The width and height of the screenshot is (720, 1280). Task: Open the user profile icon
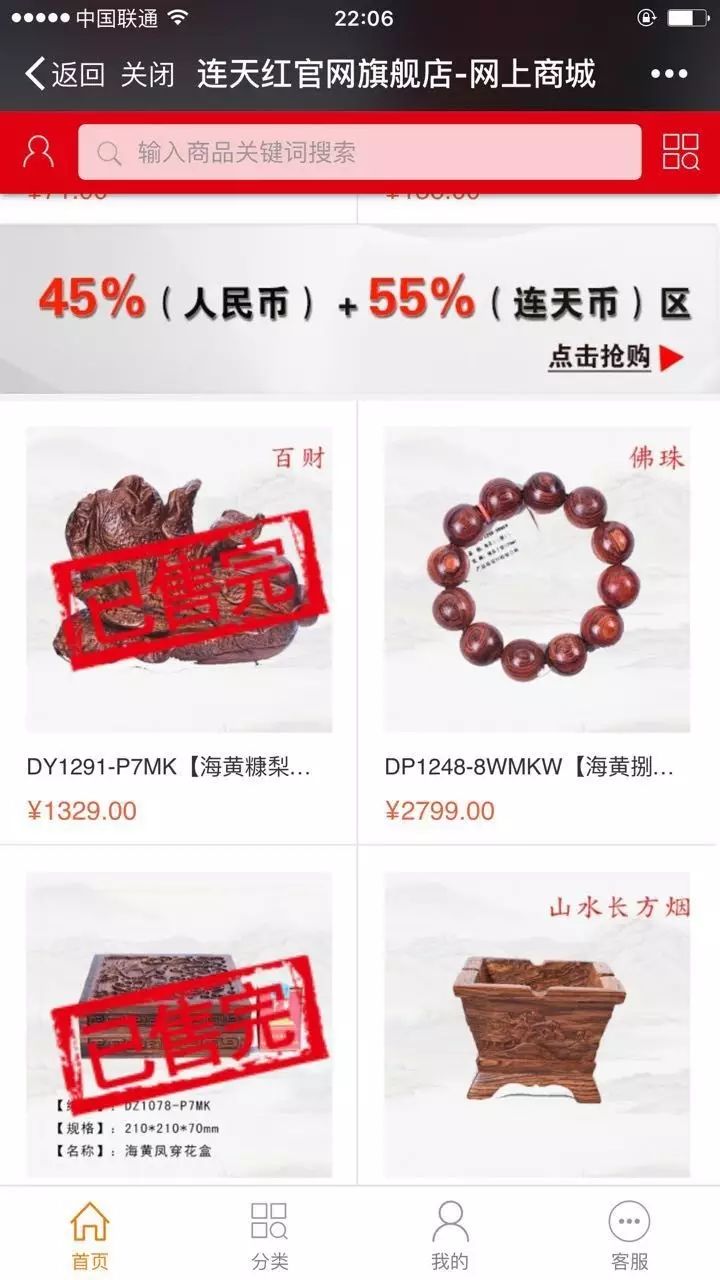38,152
